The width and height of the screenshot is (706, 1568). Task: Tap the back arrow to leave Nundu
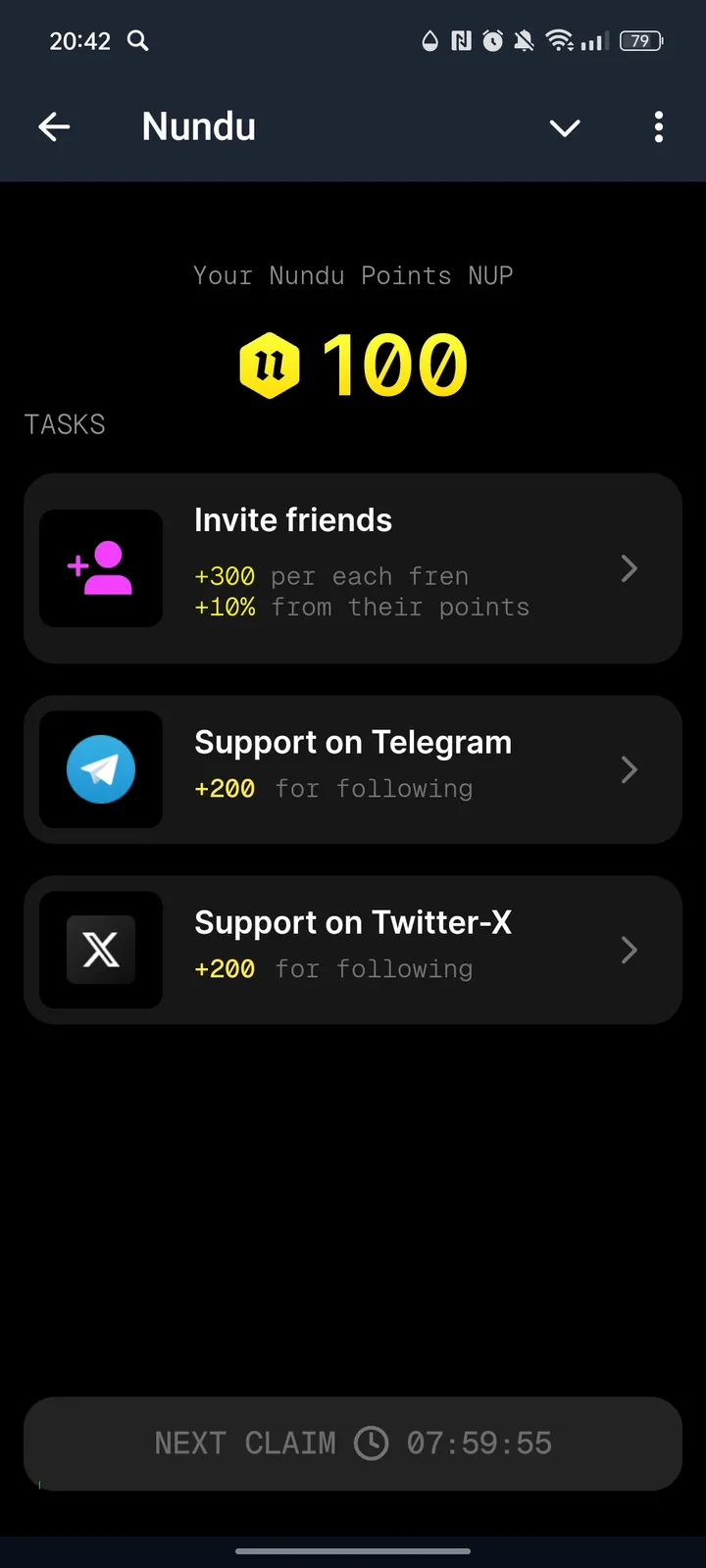55,126
